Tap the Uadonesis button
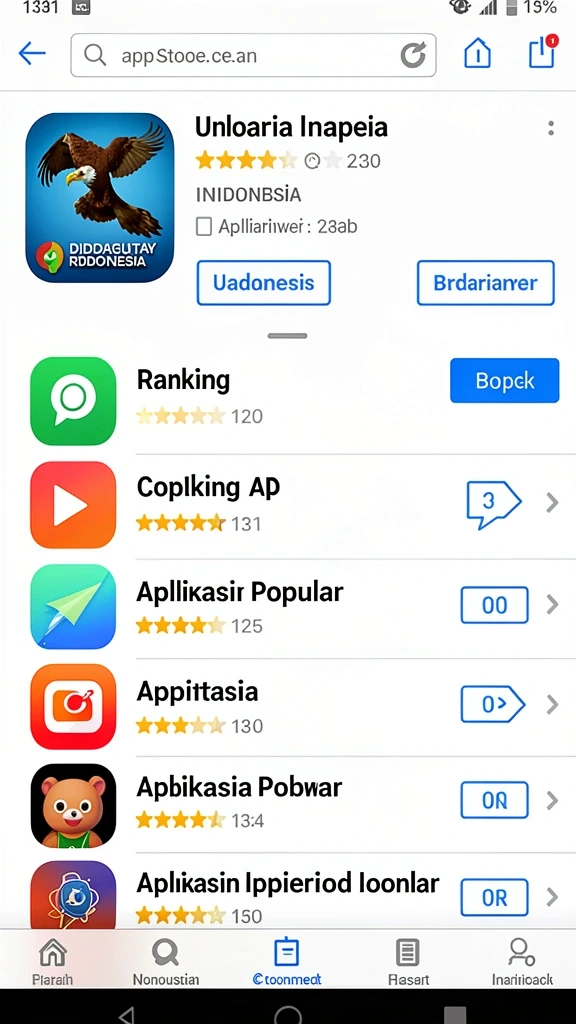The image size is (576, 1024). click(264, 283)
